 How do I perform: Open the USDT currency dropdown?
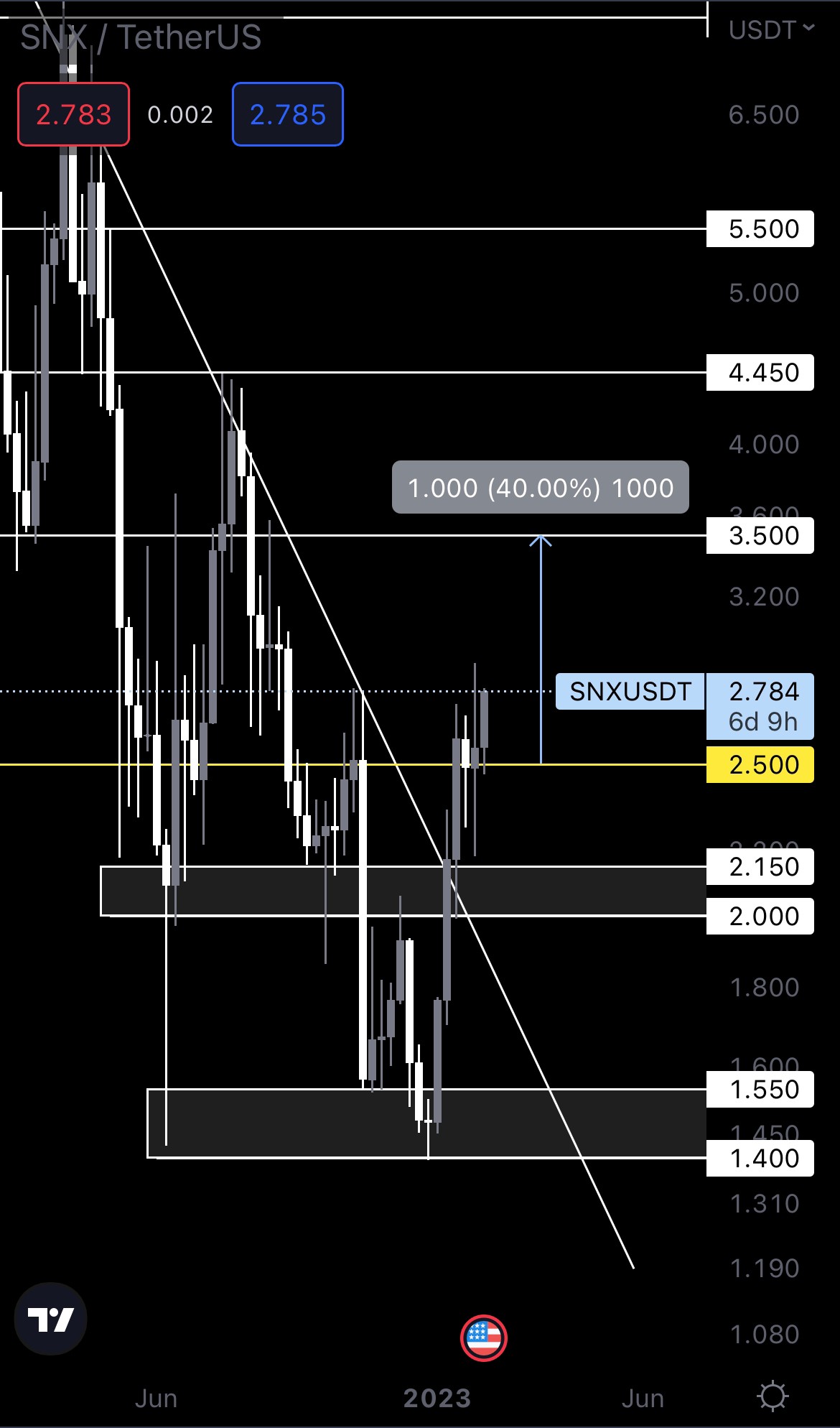(x=771, y=30)
